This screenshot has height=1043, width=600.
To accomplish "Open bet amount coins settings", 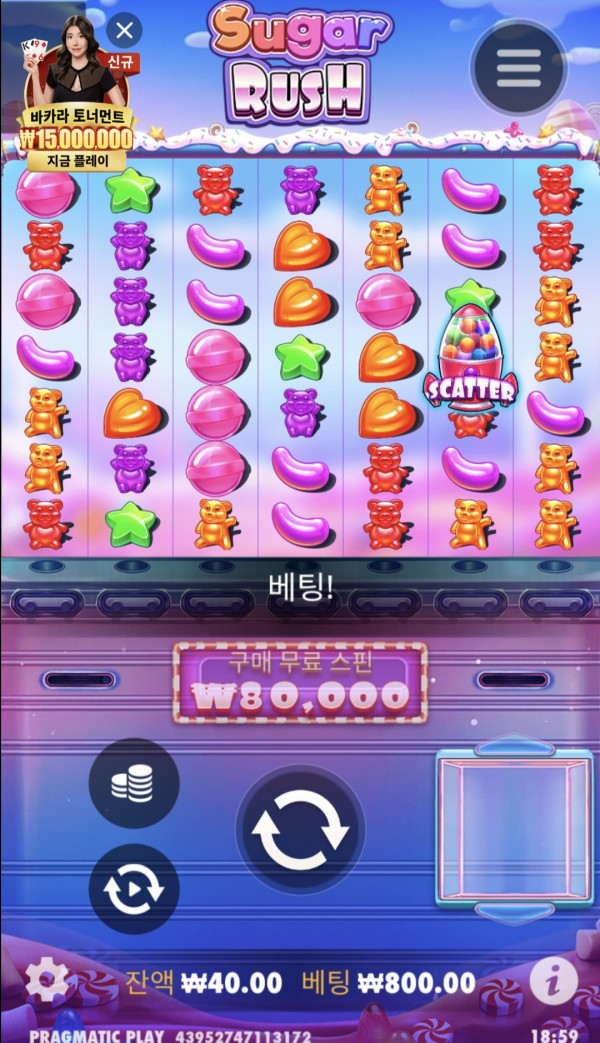I will 133,784.
